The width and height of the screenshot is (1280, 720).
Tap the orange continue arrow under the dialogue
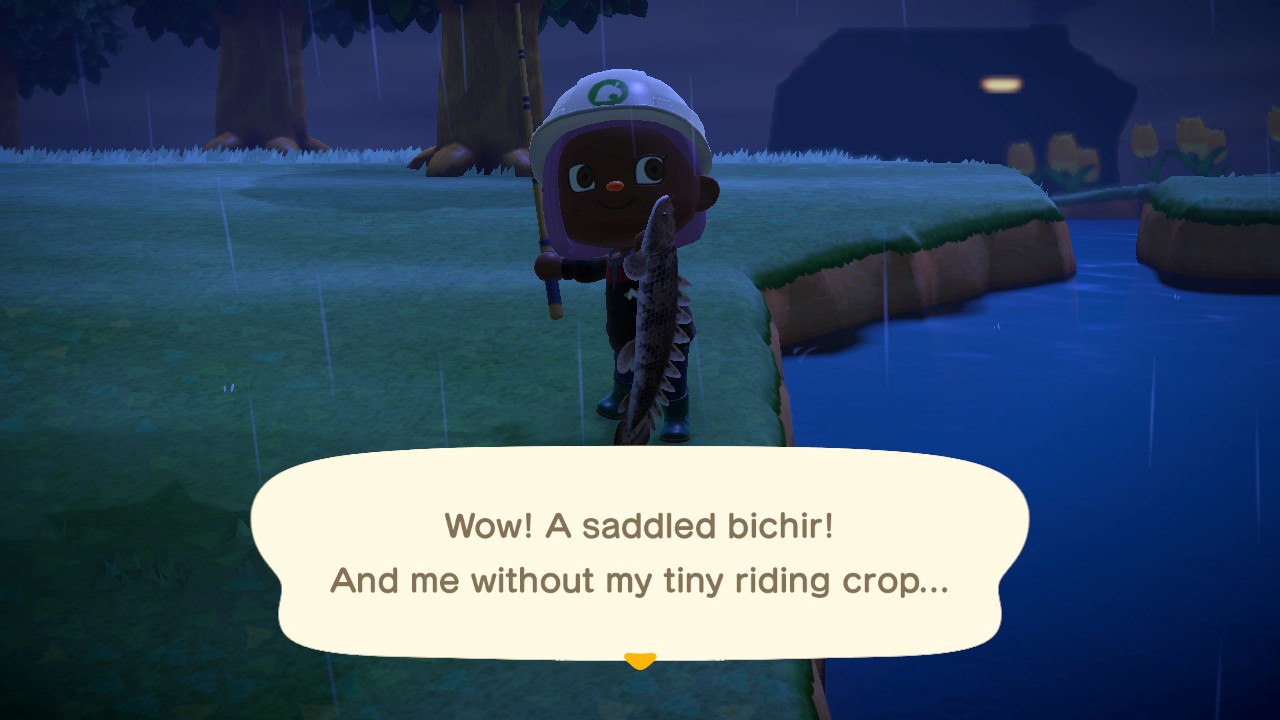pos(639,661)
